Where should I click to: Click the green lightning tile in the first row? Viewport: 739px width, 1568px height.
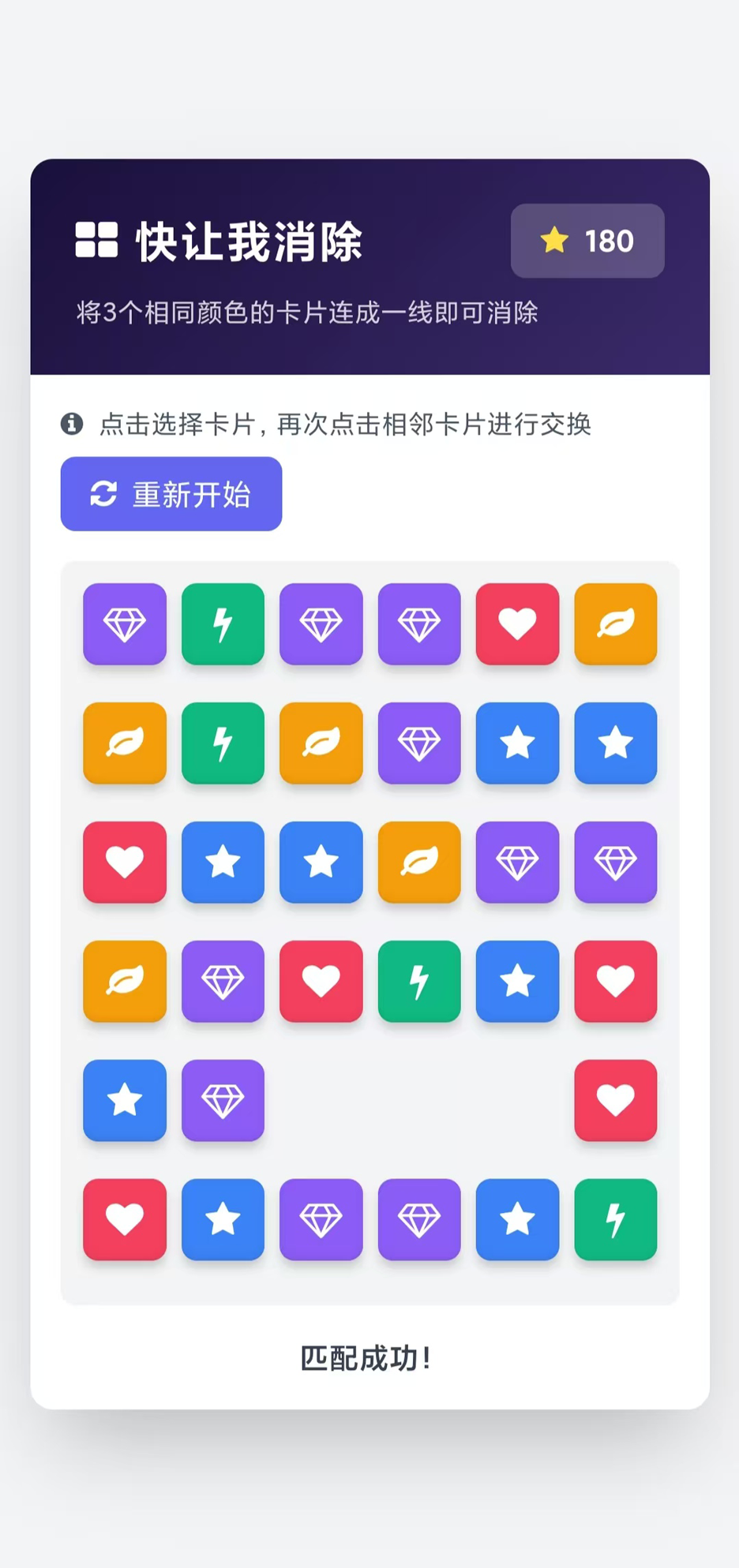click(x=223, y=624)
